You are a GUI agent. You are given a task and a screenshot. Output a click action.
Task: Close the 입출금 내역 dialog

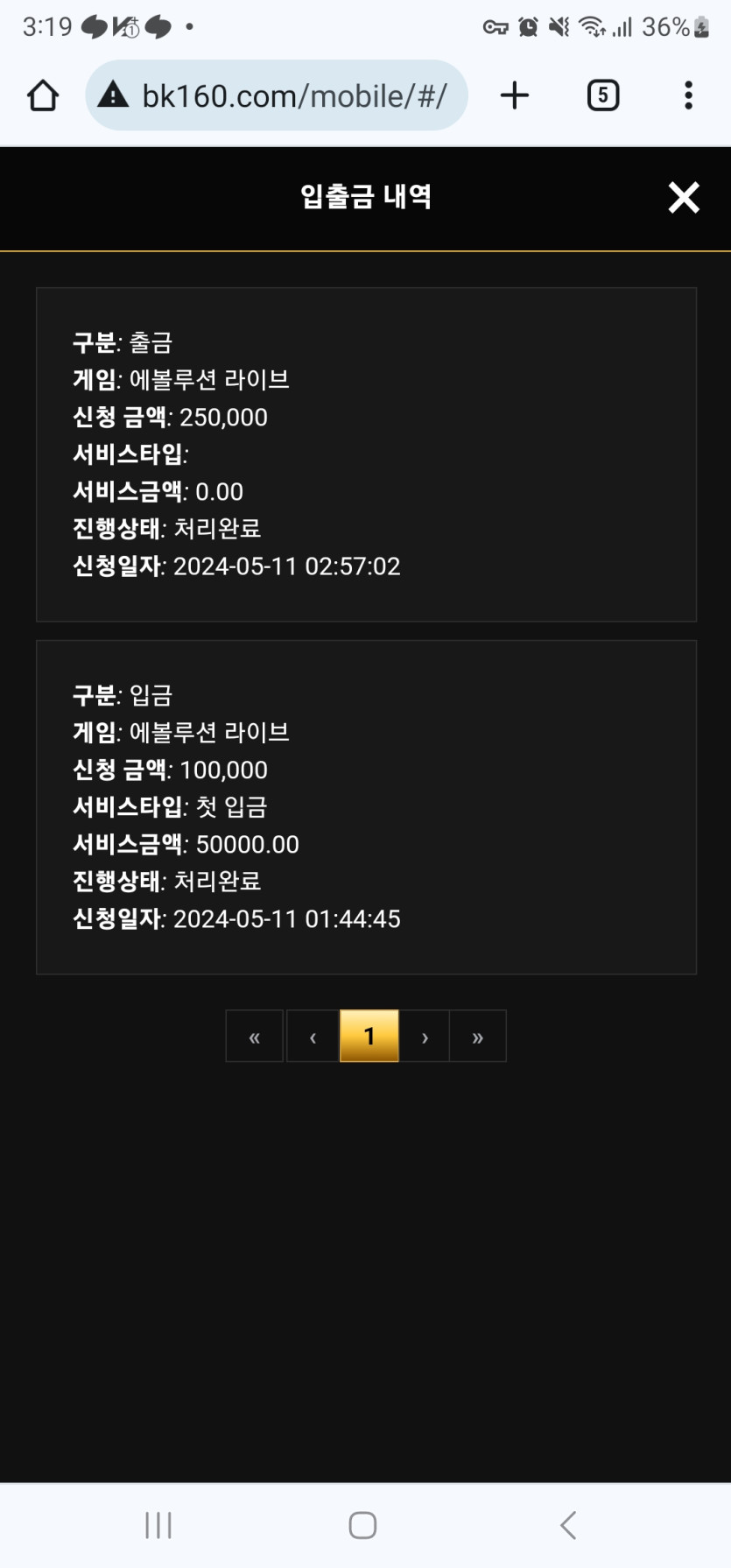683,198
